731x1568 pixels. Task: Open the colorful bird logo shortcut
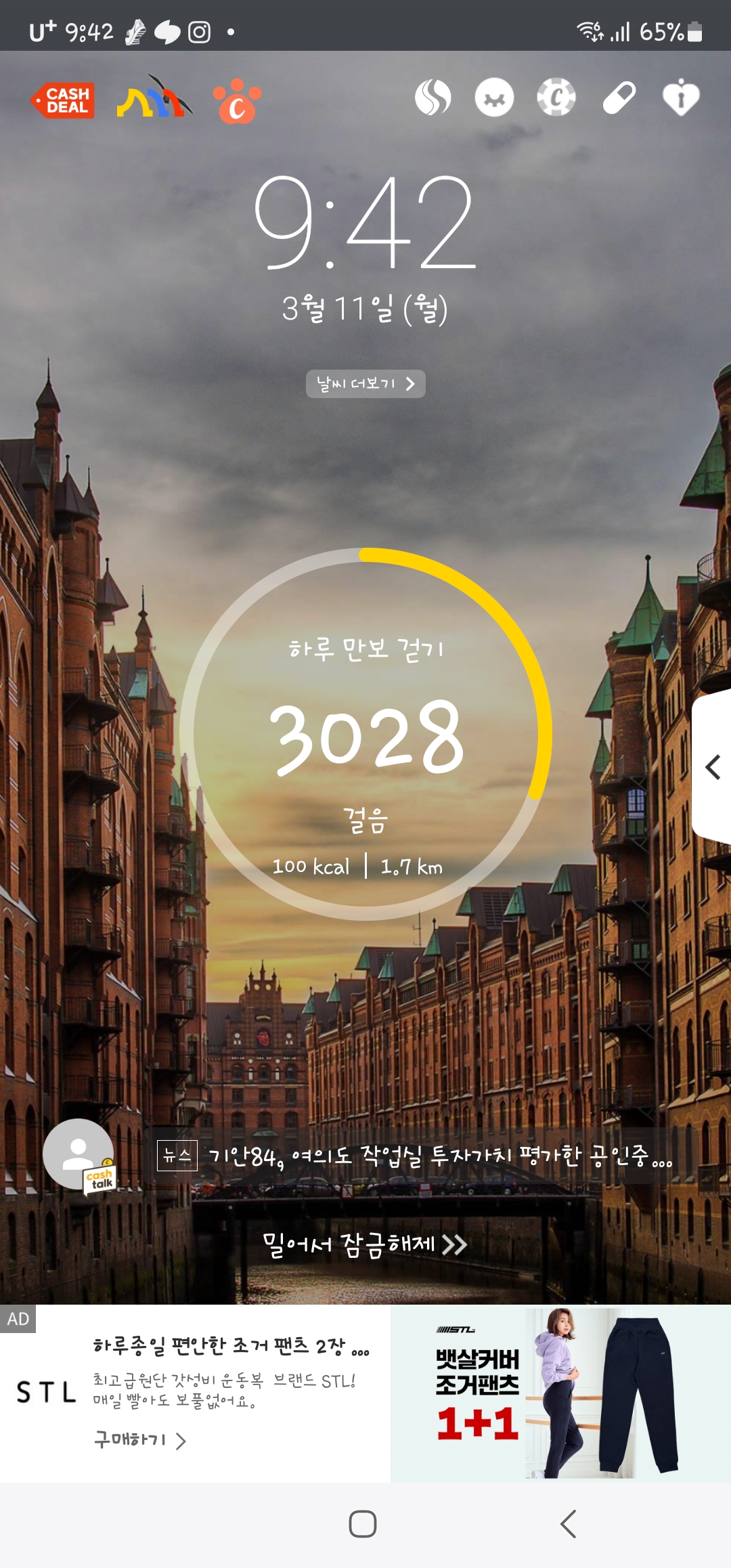point(154,98)
